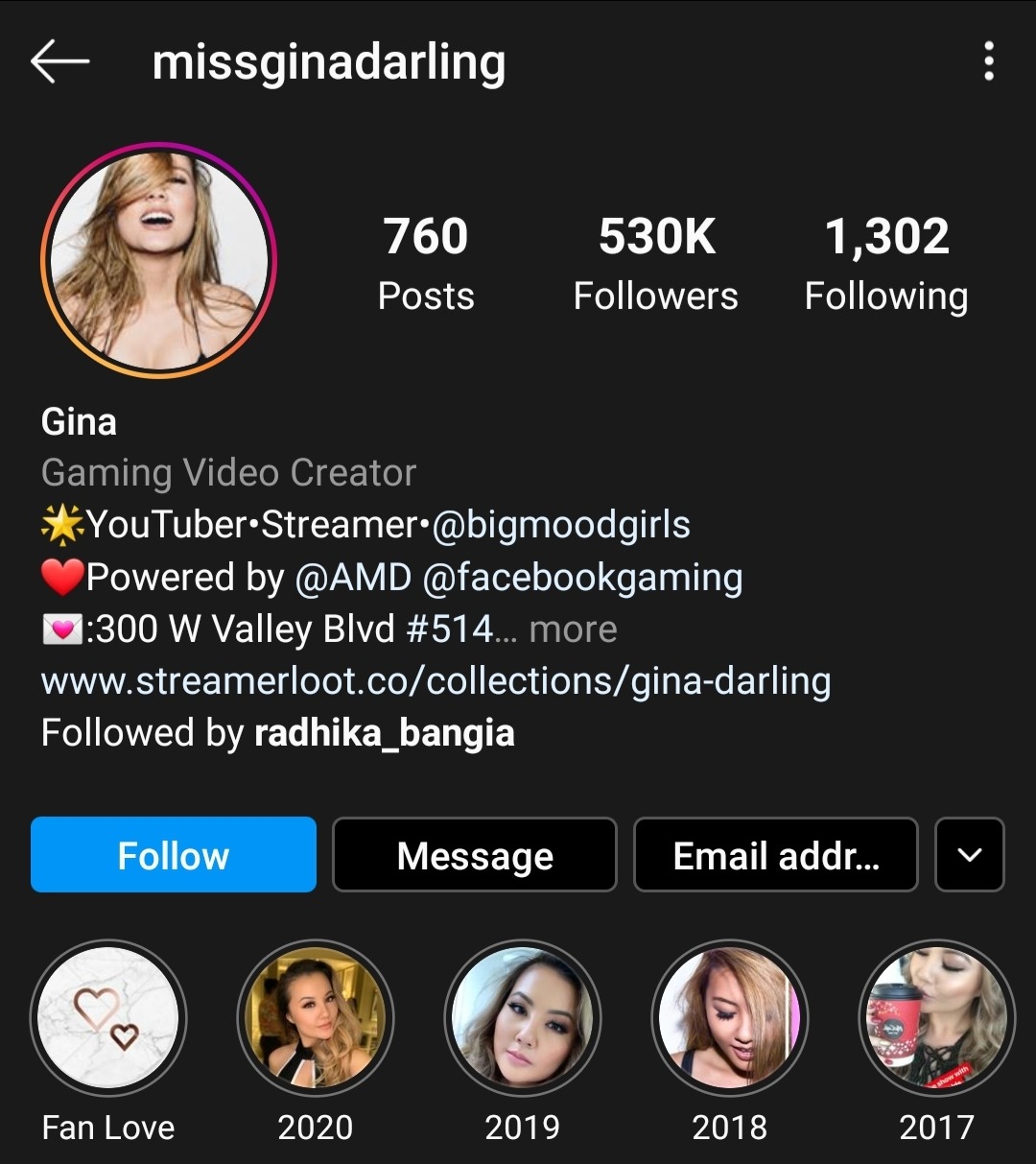Send a message to Gina

coord(475,855)
